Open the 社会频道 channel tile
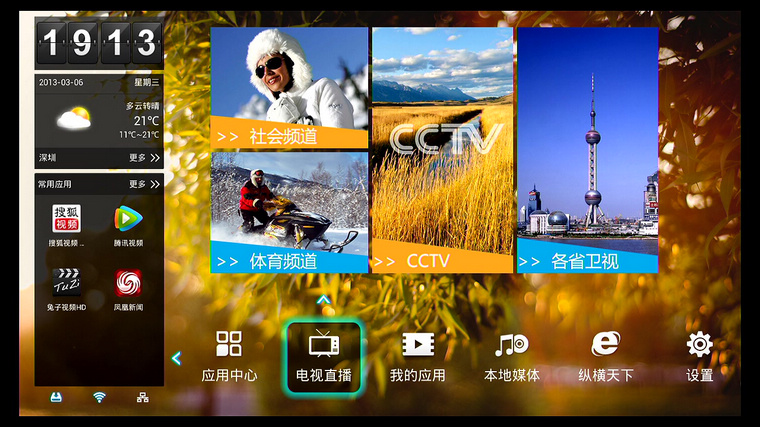The width and height of the screenshot is (760, 427). pyautogui.click(x=289, y=88)
